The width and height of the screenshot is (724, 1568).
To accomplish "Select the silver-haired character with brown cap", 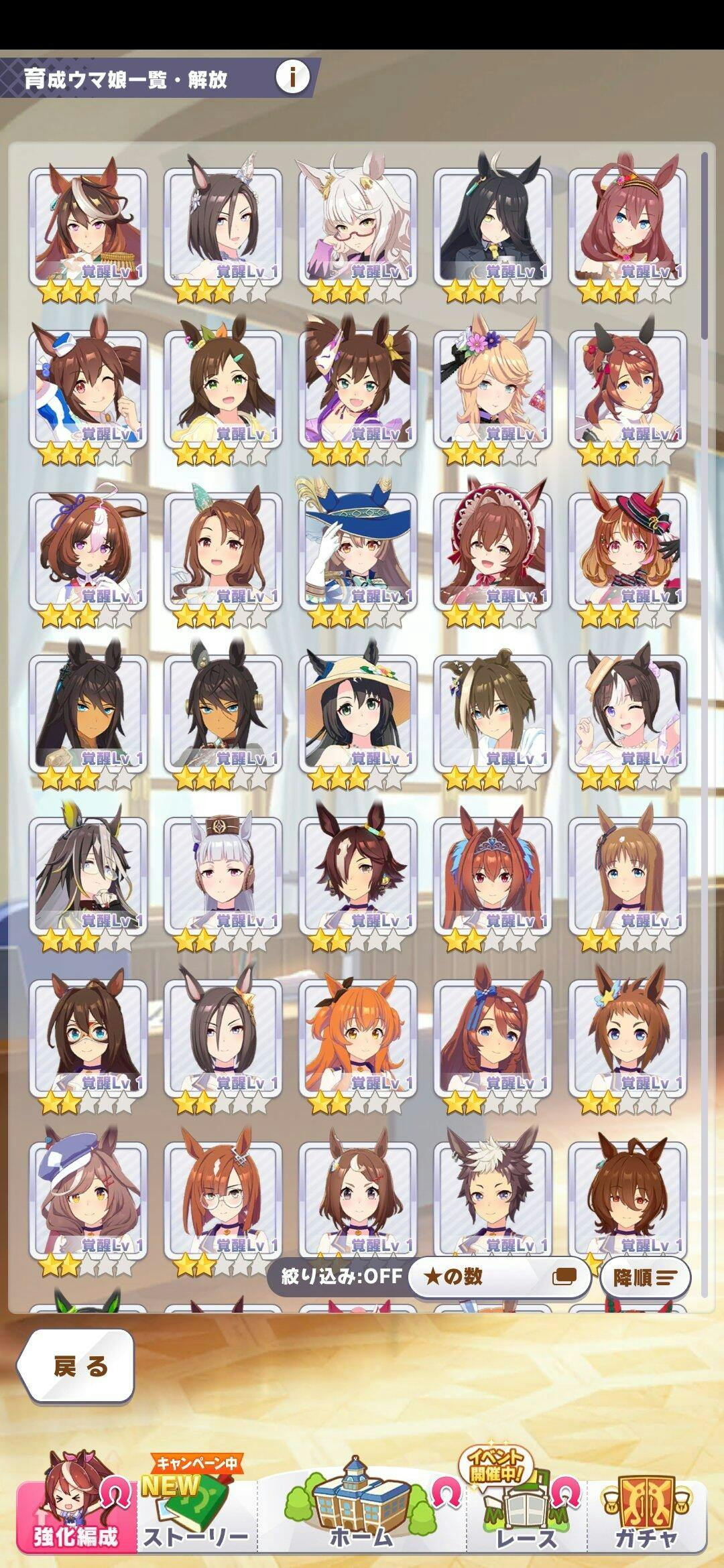I will (x=223, y=875).
